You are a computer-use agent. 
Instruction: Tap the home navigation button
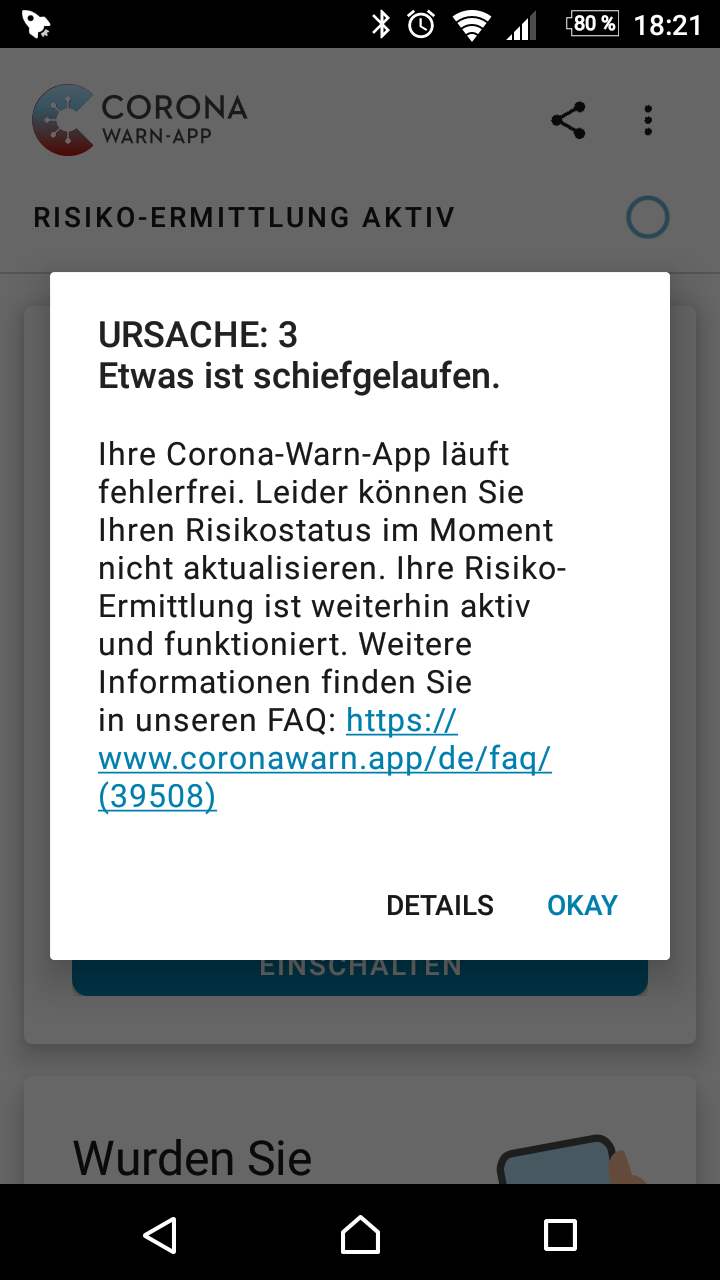click(x=360, y=1236)
